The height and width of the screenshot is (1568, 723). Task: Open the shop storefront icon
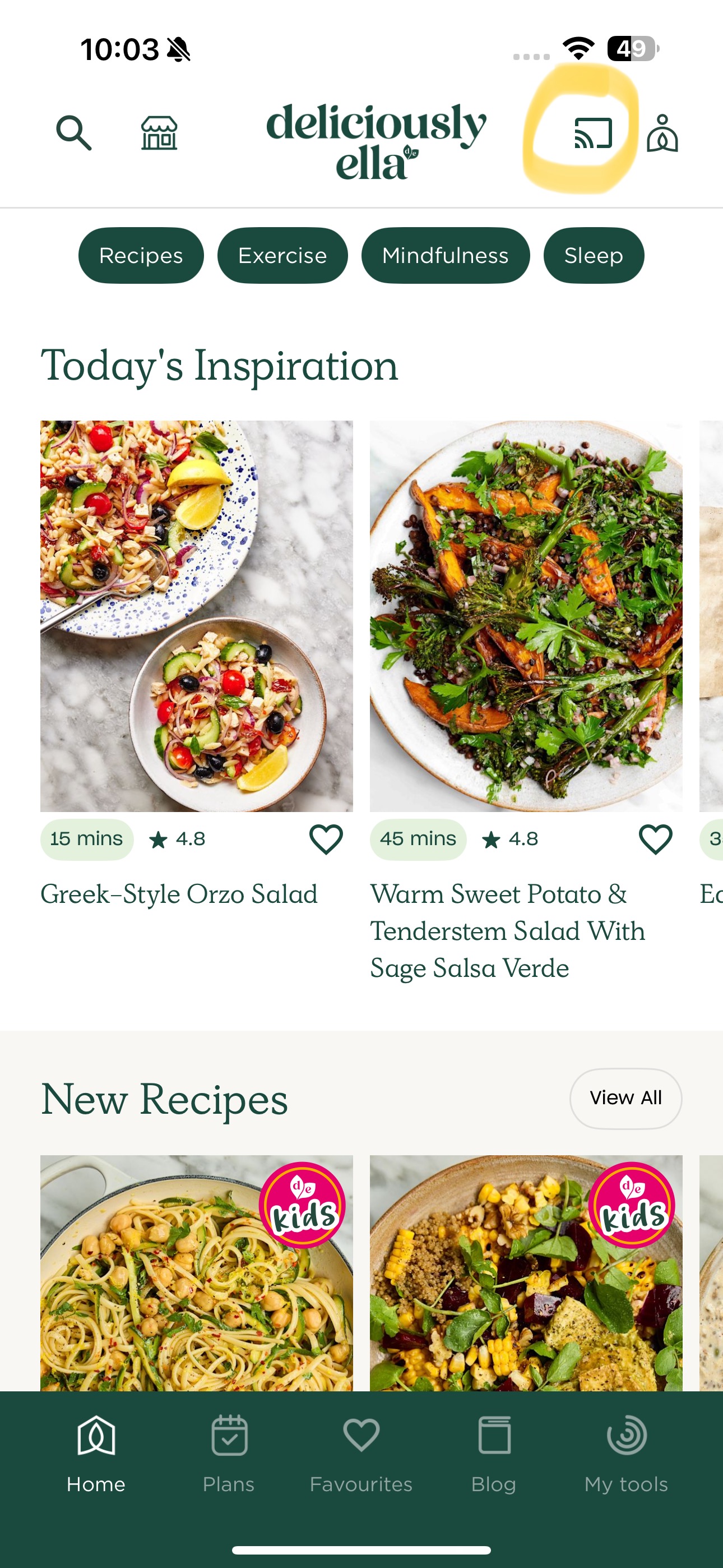[159, 133]
